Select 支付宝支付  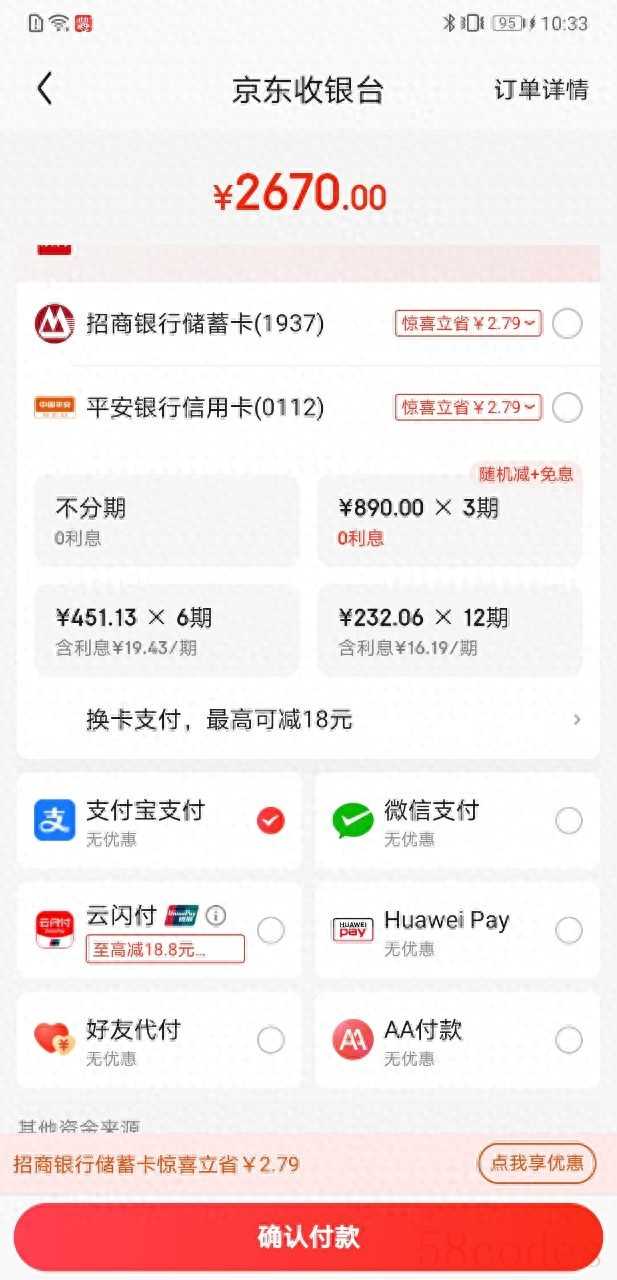(x=270, y=821)
